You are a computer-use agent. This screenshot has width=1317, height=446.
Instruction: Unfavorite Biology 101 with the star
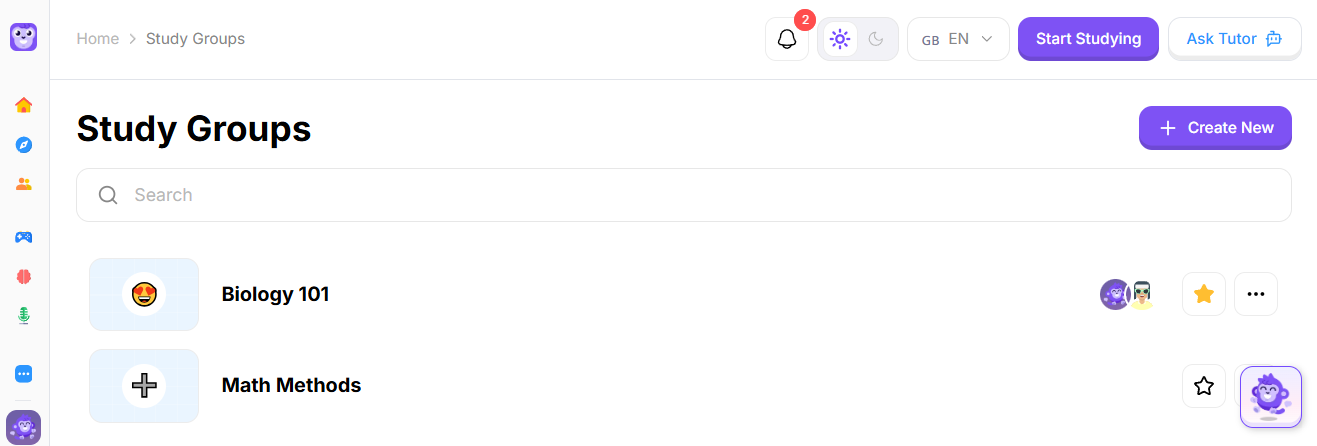coord(1204,294)
